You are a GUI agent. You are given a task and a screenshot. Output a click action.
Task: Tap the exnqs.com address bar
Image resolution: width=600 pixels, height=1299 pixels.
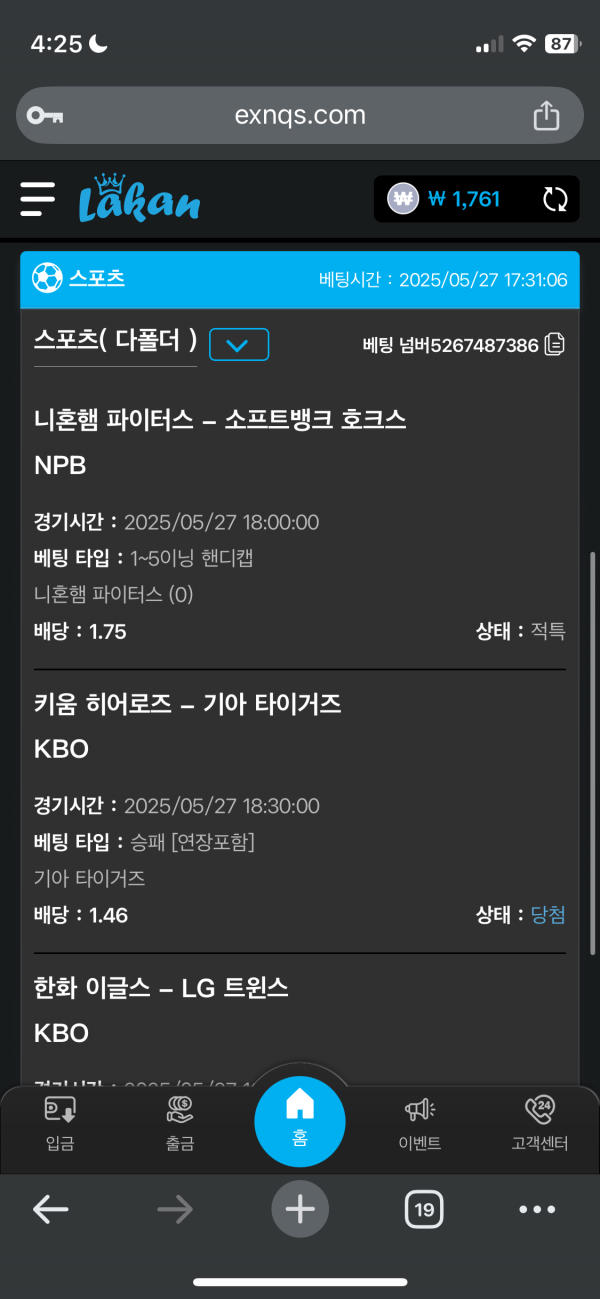(x=300, y=115)
